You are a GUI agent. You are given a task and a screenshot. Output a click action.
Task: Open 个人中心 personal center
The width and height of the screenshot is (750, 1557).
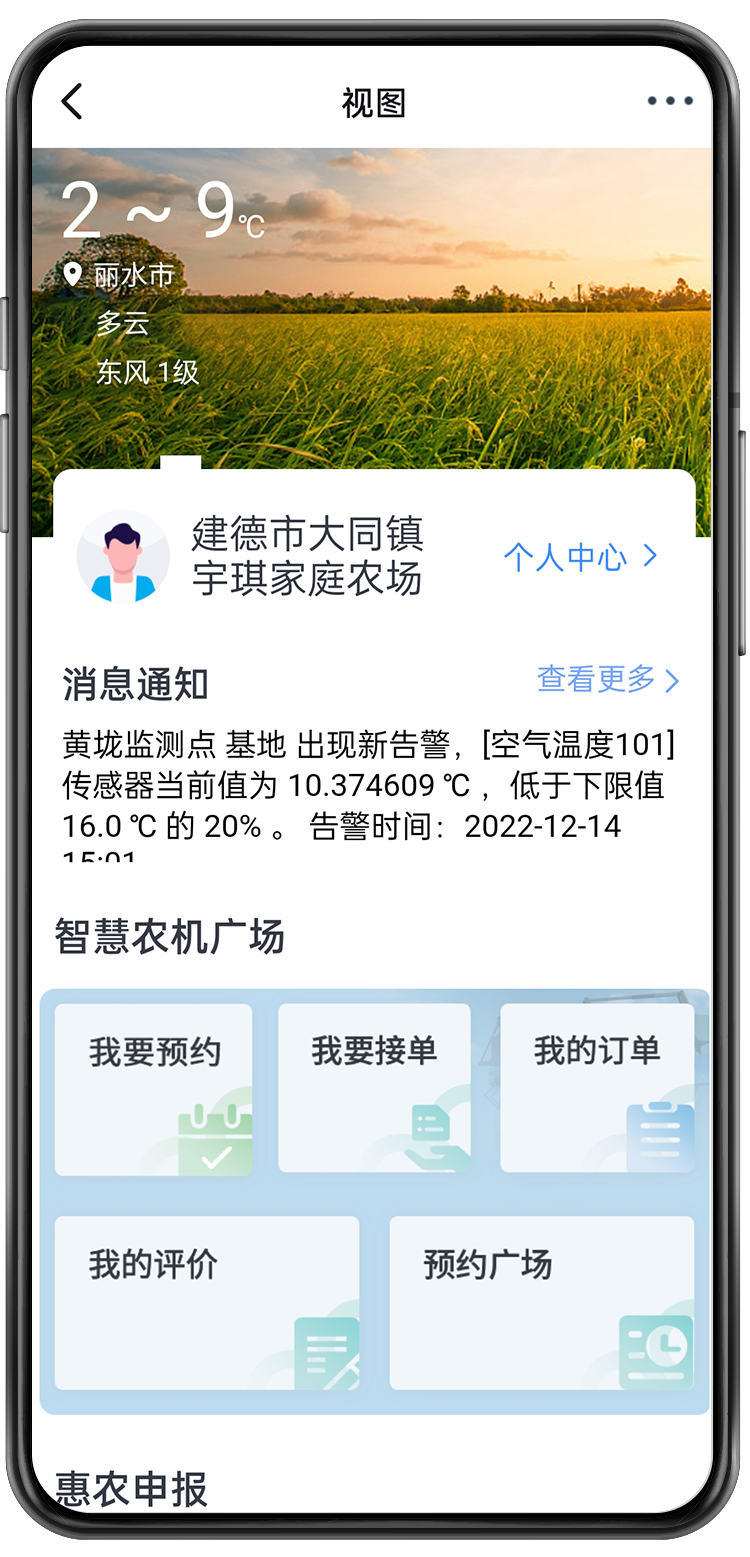(x=580, y=557)
